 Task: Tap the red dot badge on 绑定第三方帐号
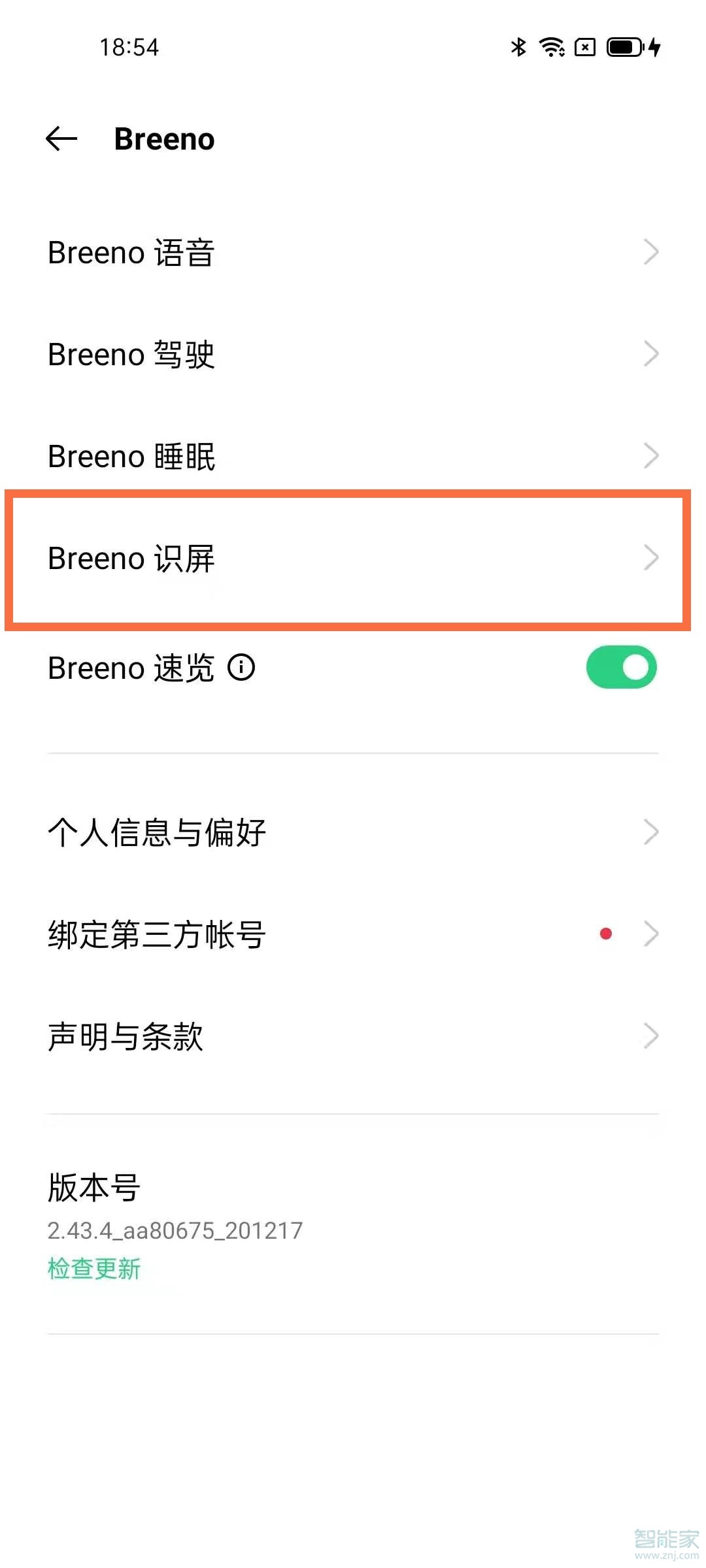pyautogui.click(x=605, y=934)
